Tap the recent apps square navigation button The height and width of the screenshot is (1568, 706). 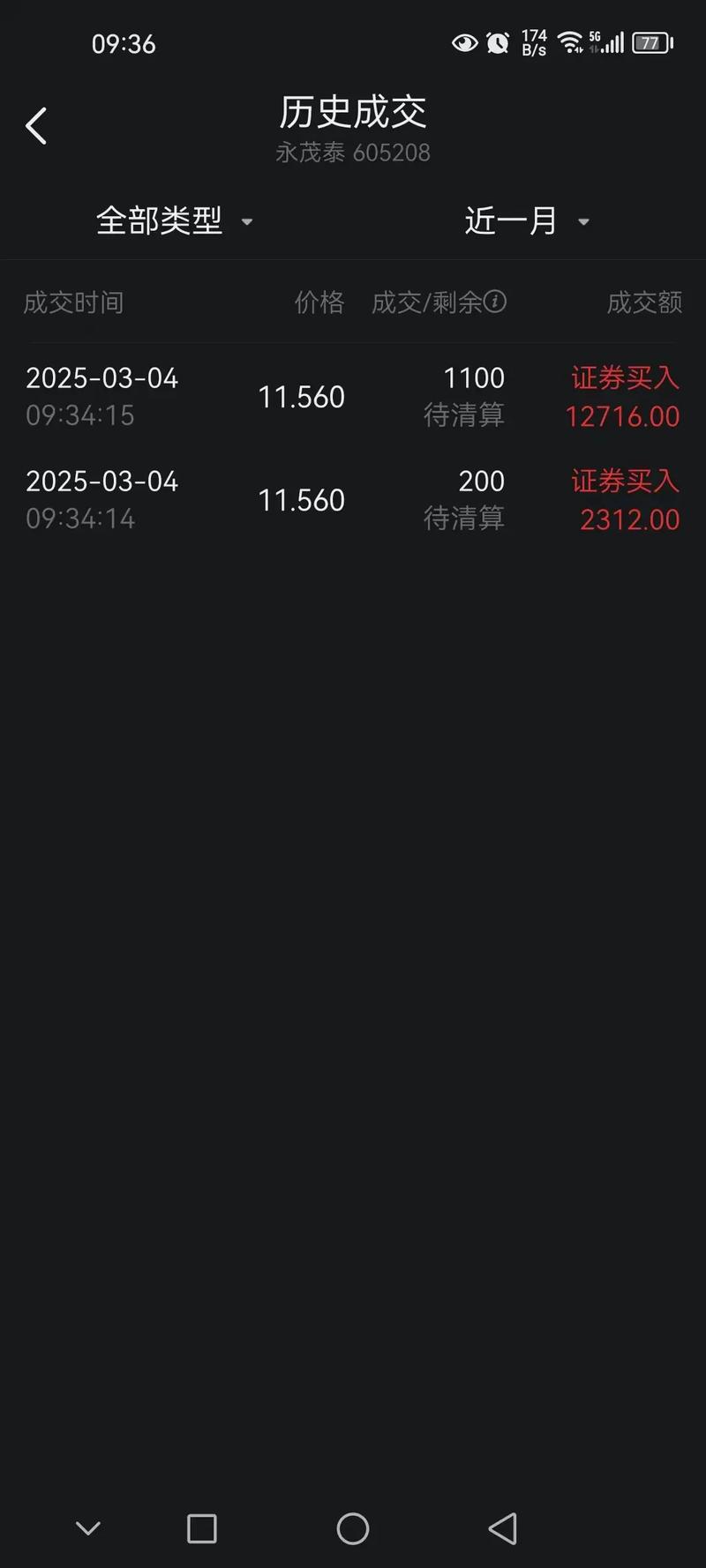pos(202,1529)
